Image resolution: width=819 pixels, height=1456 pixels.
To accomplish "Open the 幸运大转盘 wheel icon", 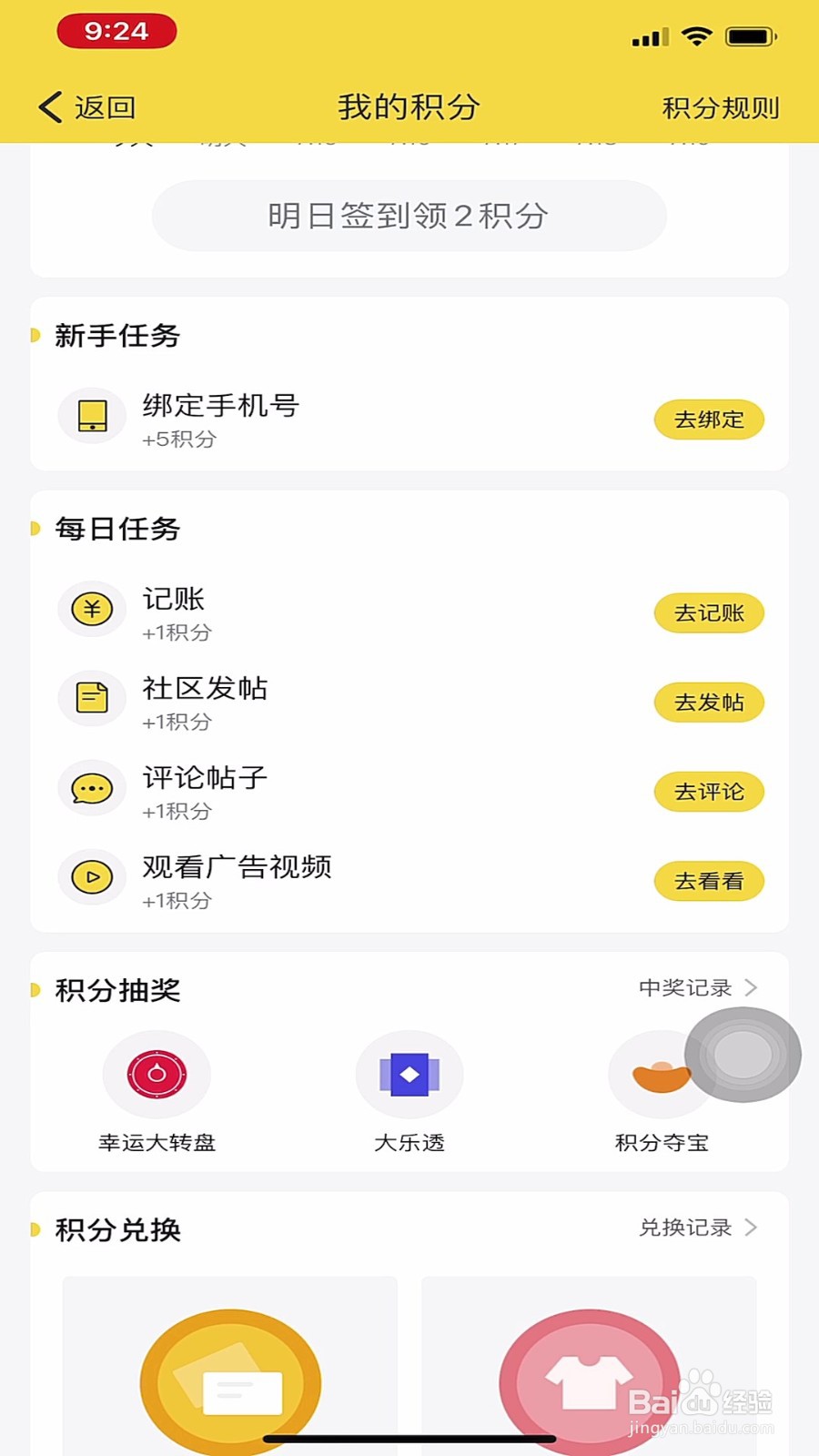I will [x=157, y=1074].
